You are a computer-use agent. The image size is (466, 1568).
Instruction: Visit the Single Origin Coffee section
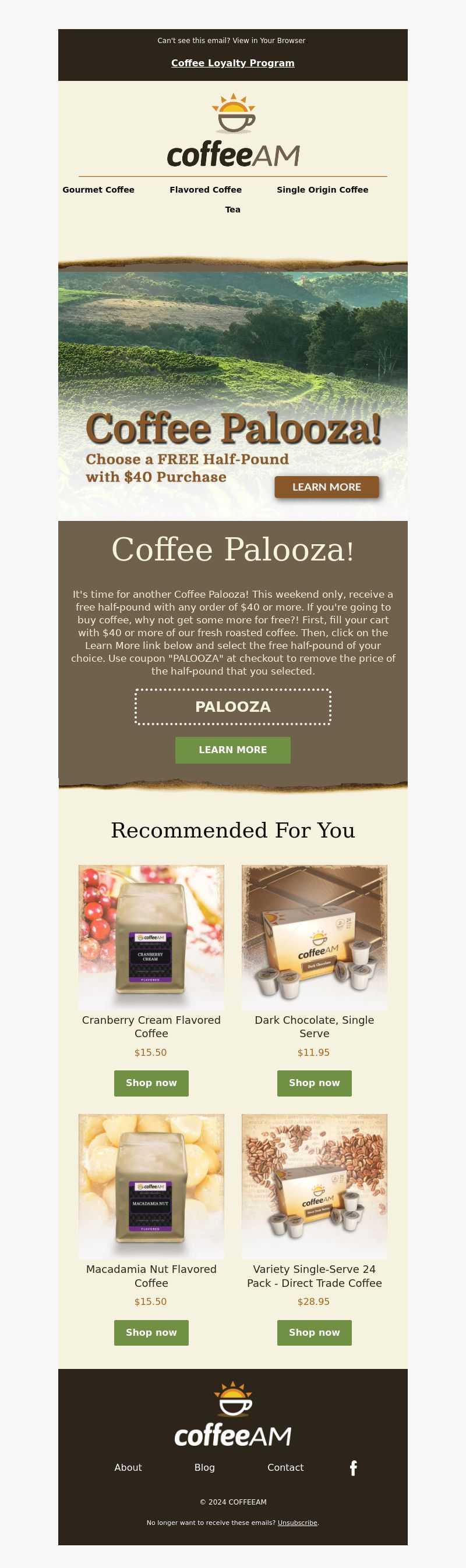pos(322,190)
